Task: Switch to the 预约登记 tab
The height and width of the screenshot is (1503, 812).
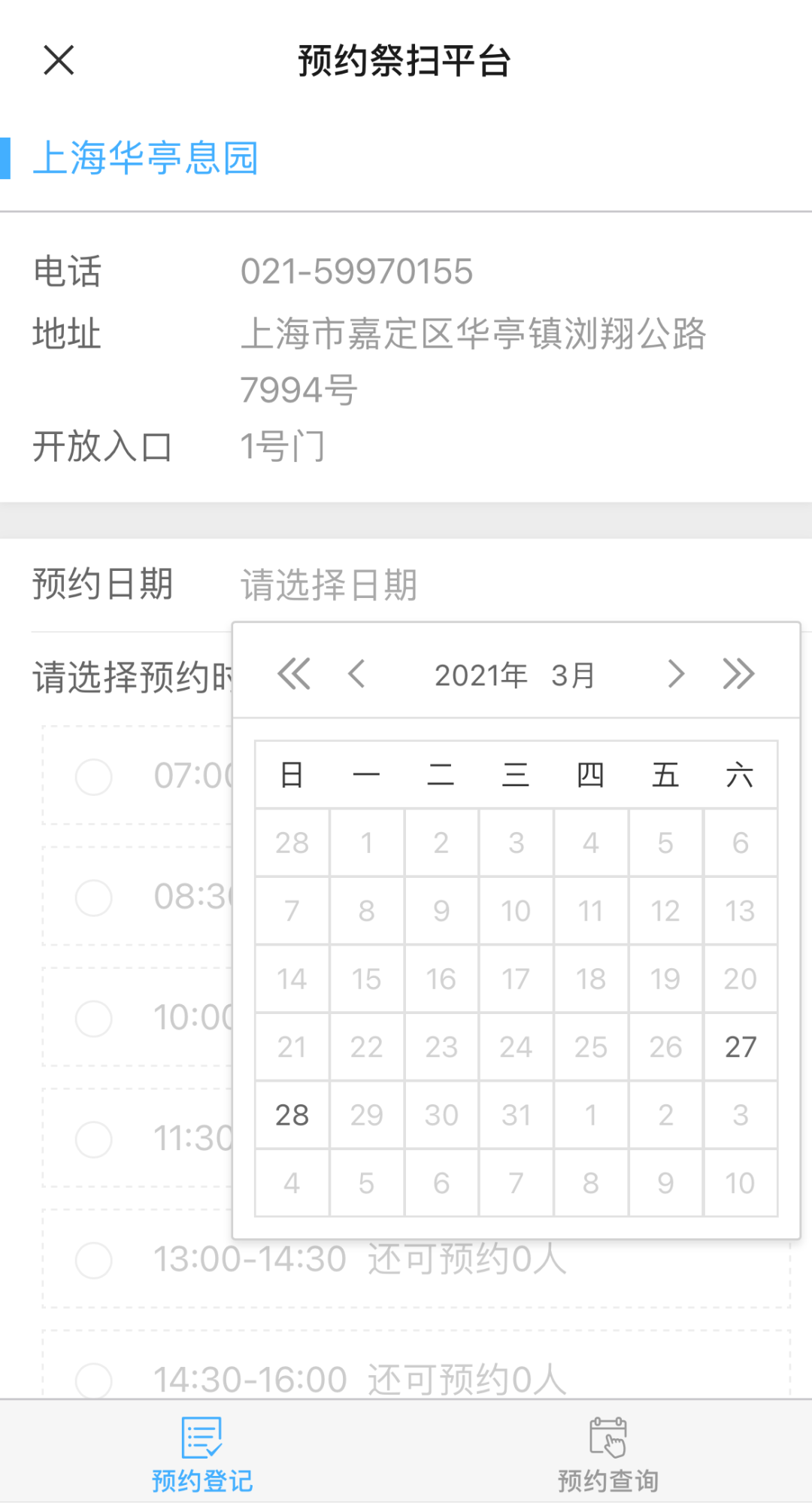Action: point(202,1453)
